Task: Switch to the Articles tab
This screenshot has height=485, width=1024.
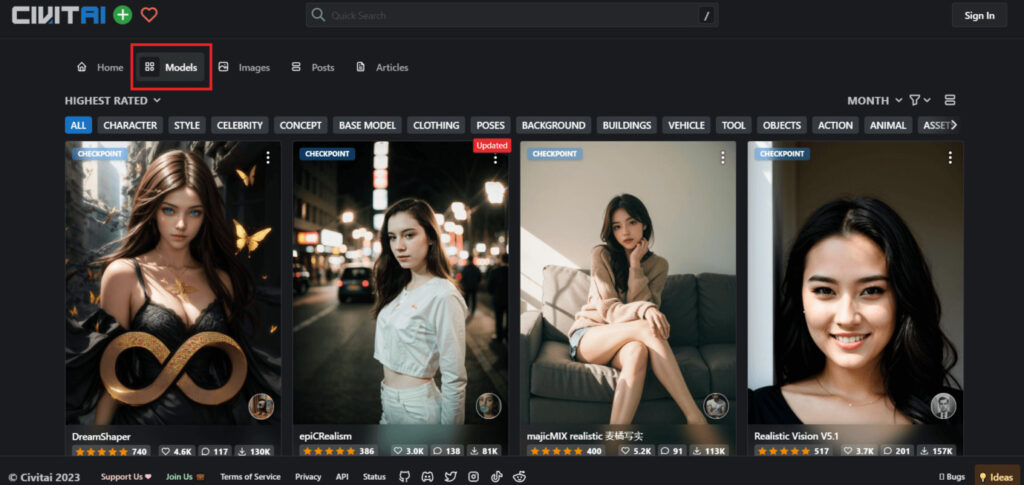Action: [382, 67]
